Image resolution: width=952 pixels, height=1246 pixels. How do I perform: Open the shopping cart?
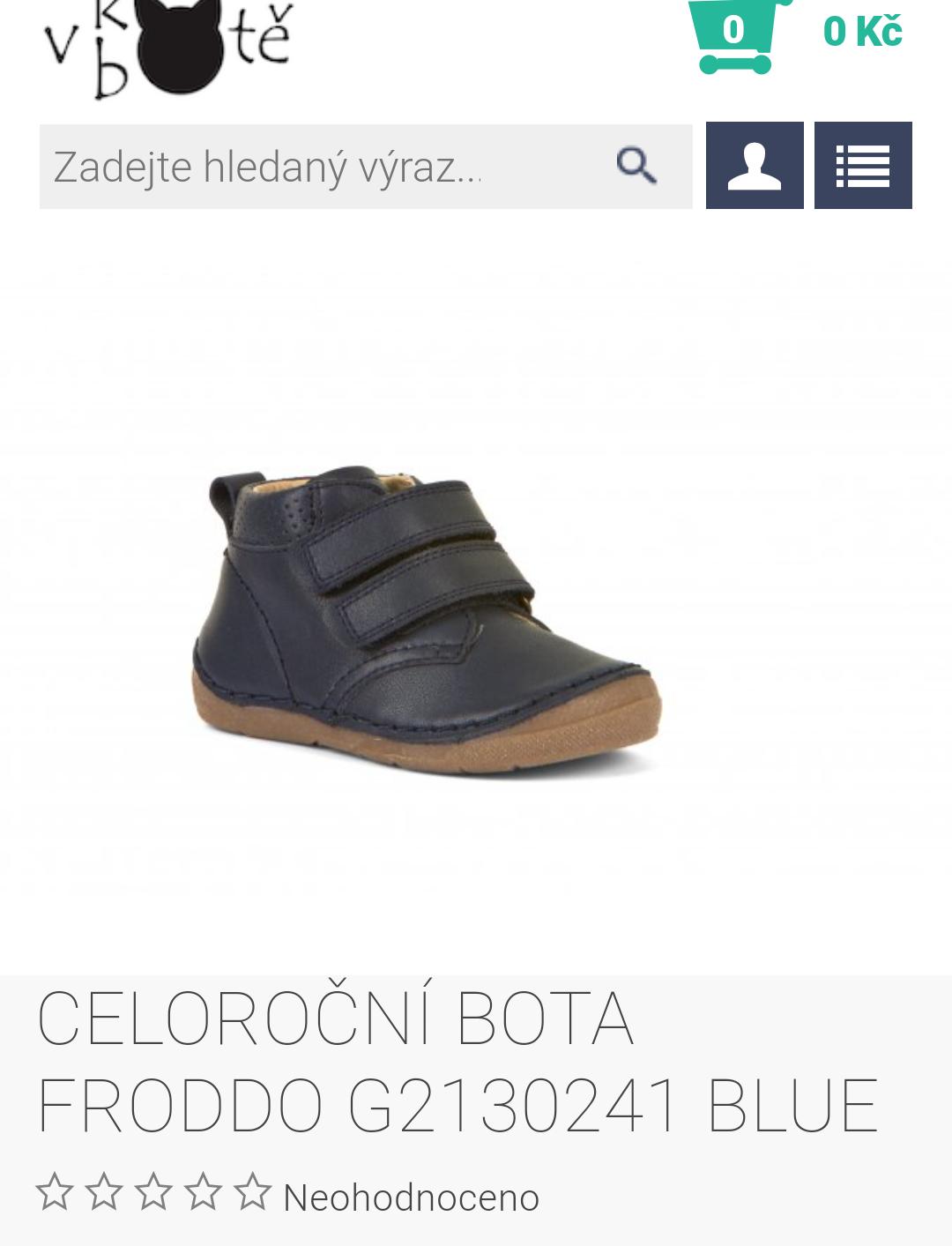734,34
